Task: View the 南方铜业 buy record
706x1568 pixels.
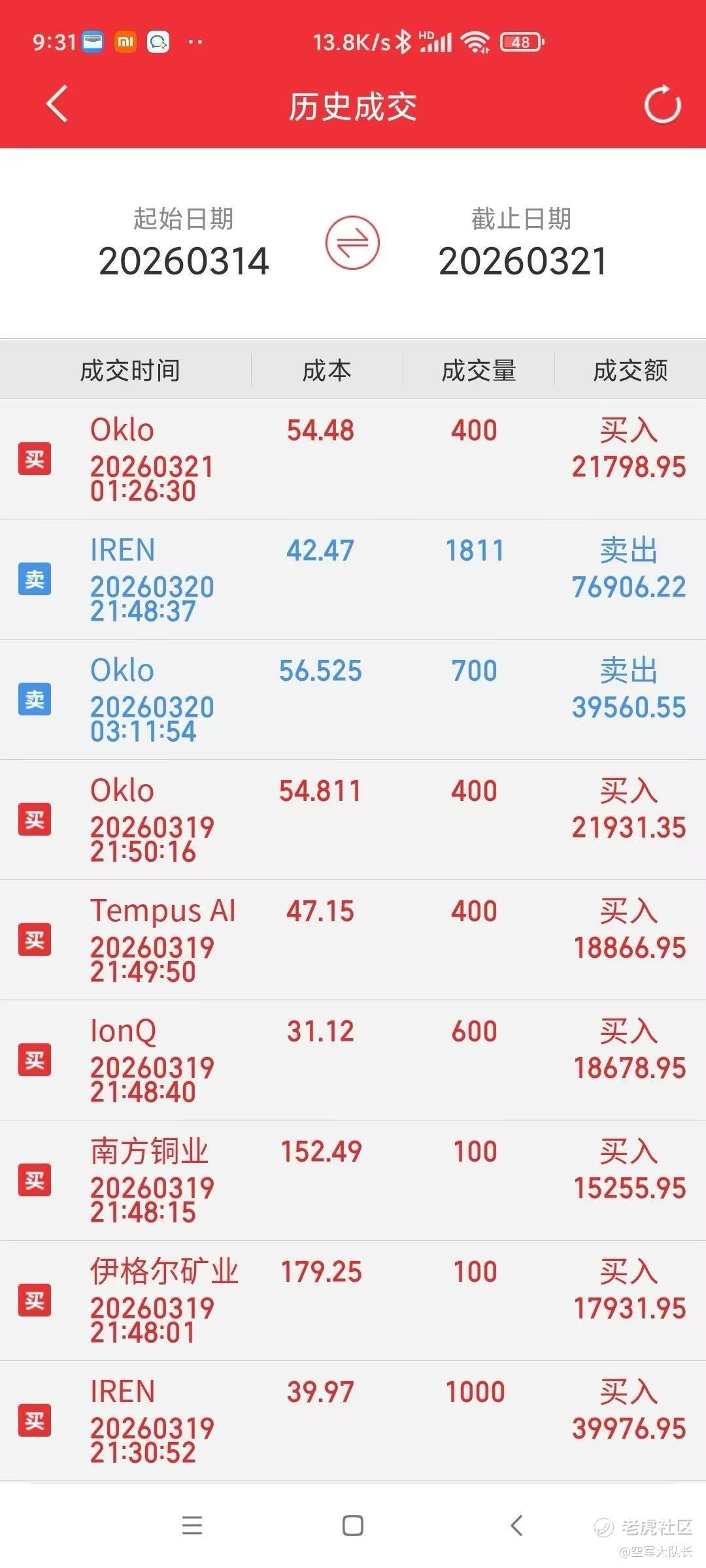Action: tap(353, 1180)
